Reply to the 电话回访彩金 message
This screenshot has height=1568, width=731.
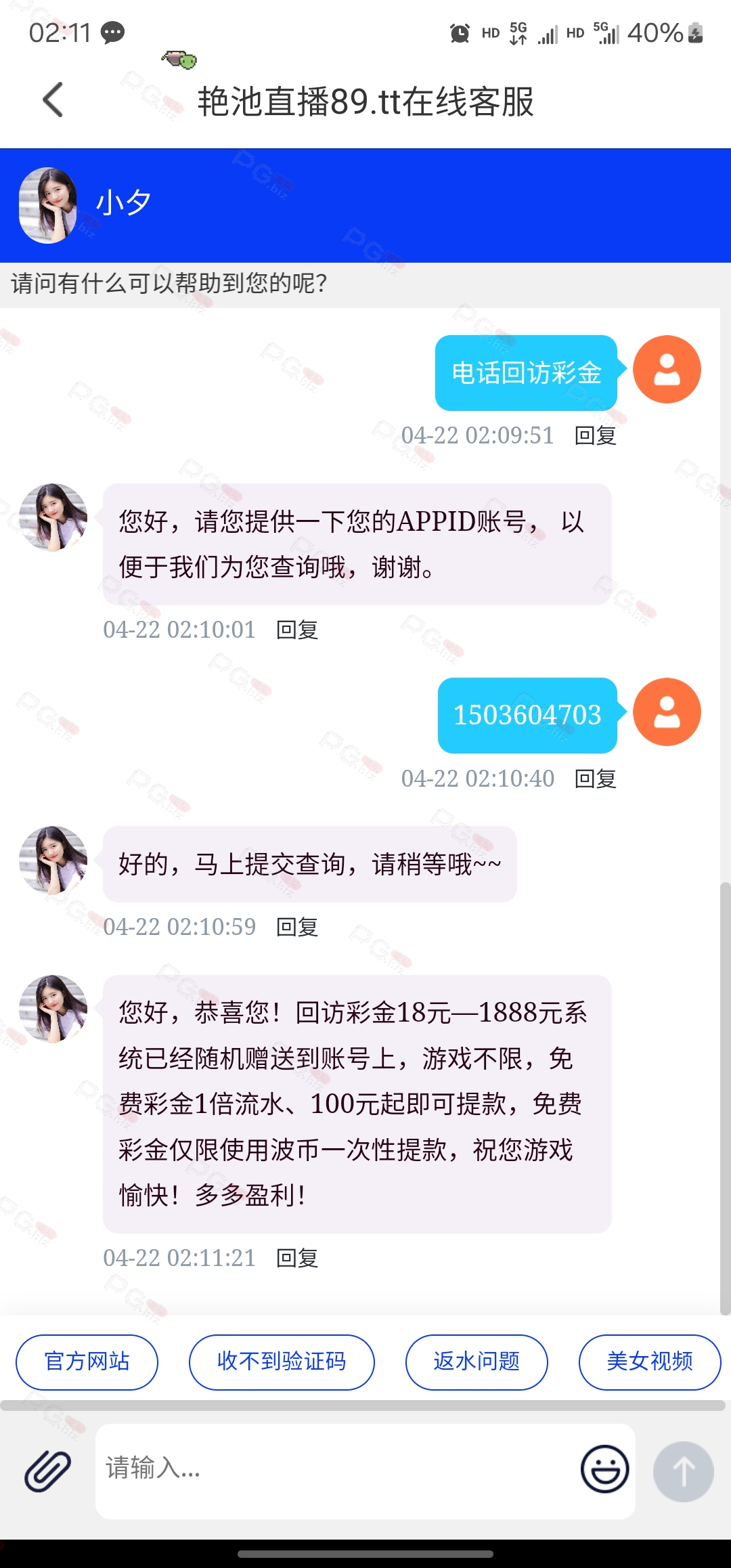[x=595, y=435]
